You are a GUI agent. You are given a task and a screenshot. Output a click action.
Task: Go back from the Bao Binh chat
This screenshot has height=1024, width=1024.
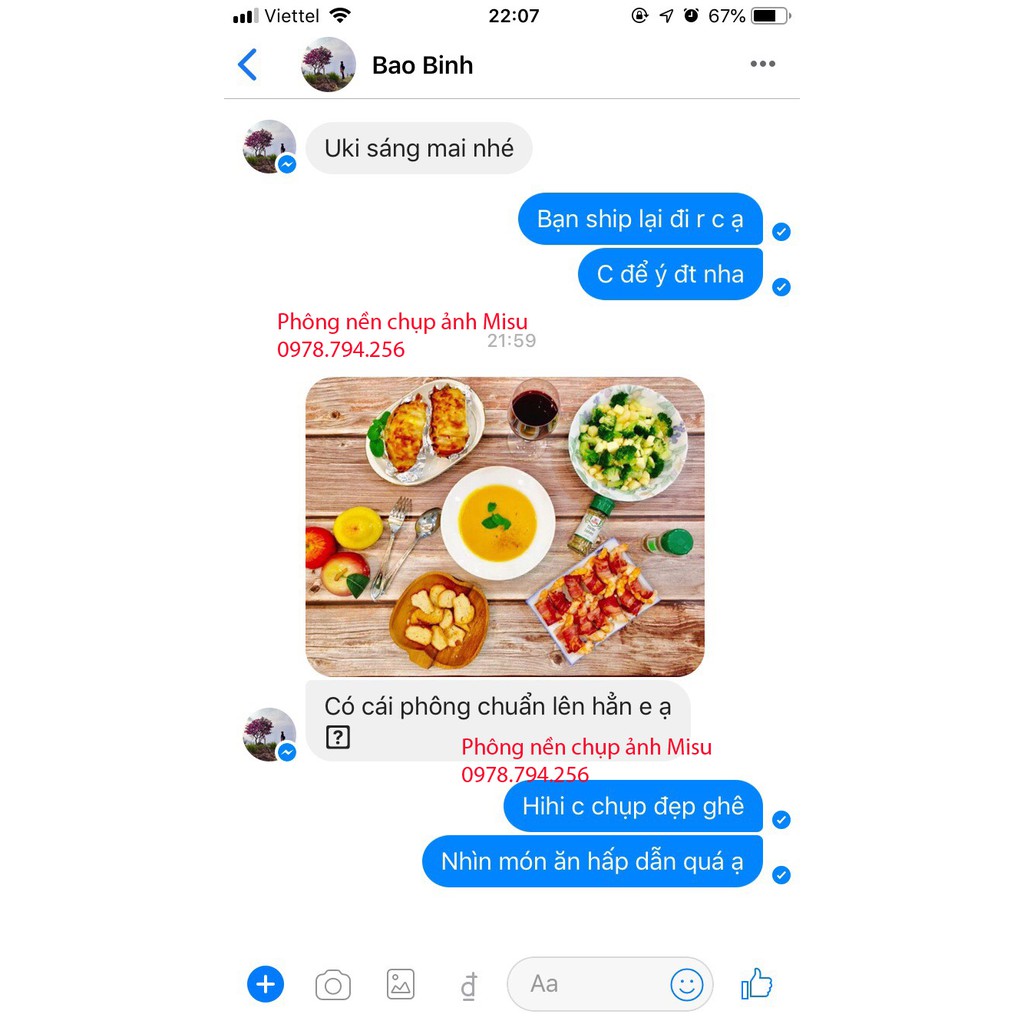point(247,65)
